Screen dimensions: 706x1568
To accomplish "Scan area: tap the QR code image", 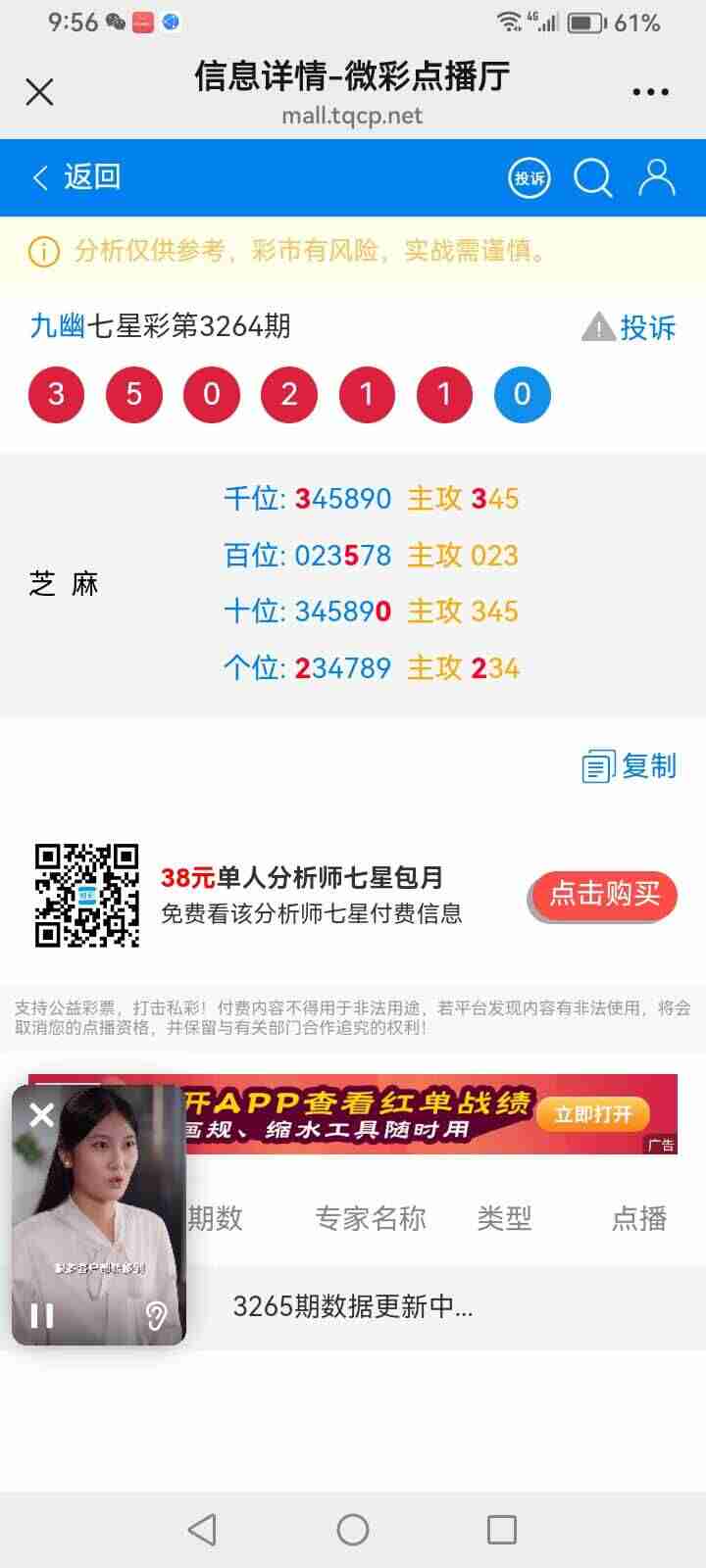I will [88, 895].
